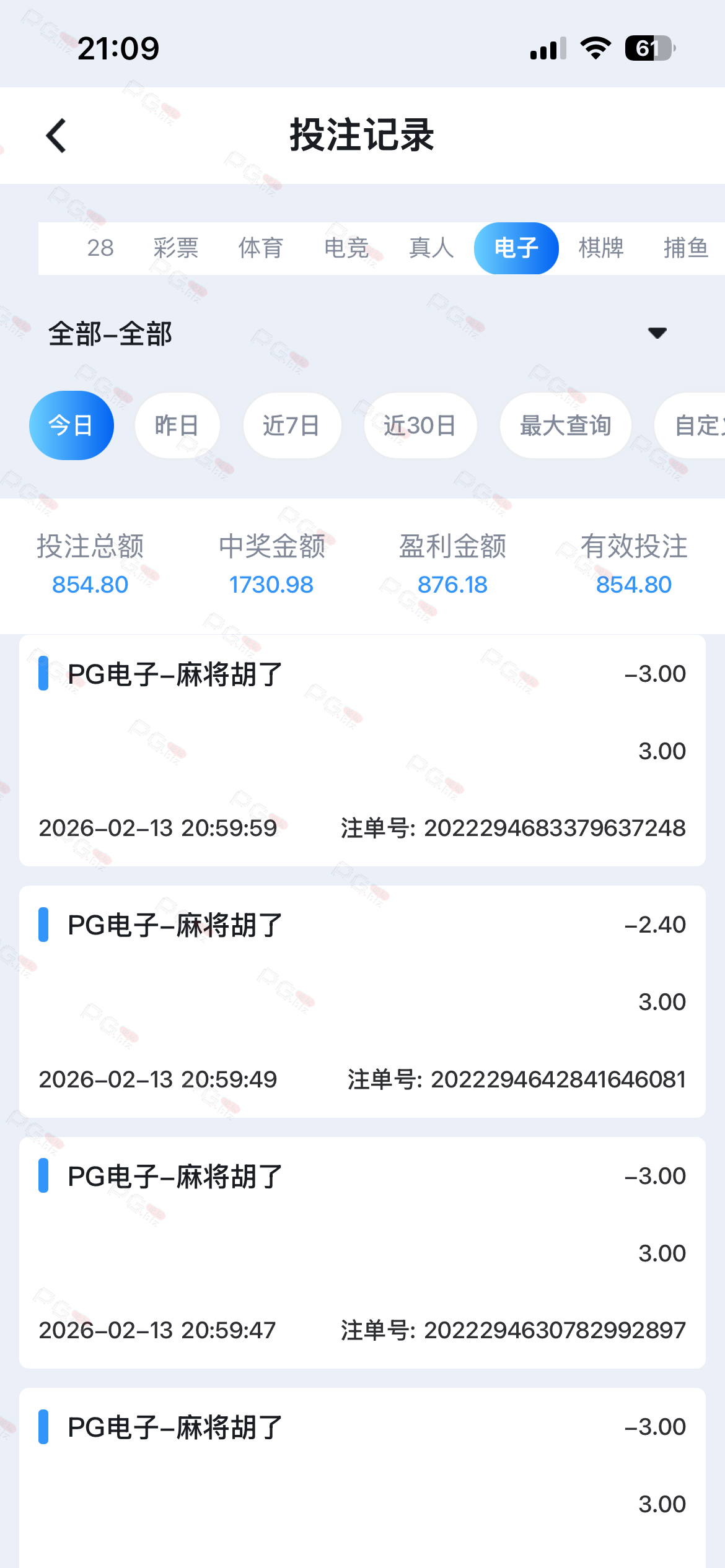Filter records by 昨日

tap(177, 425)
